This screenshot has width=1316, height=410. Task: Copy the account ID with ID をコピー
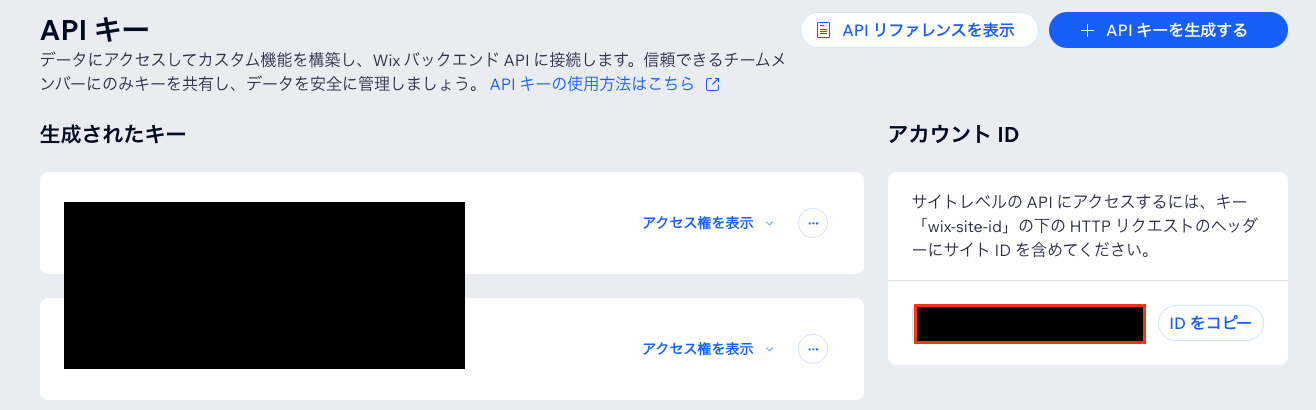click(x=1210, y=323)
